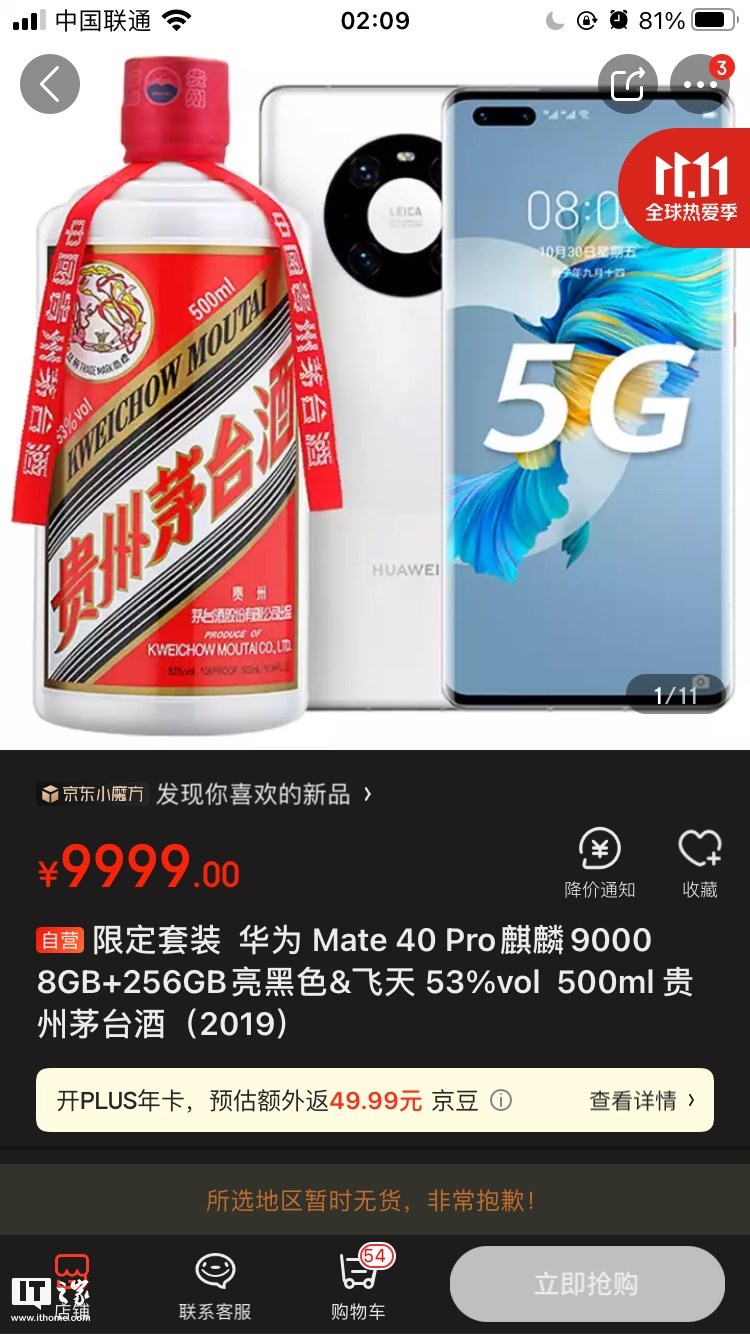Screen dimensions: 750x1334
Task: Visit the 店铺 store page
Action: pyautogui.click(x=71, y=1286)
